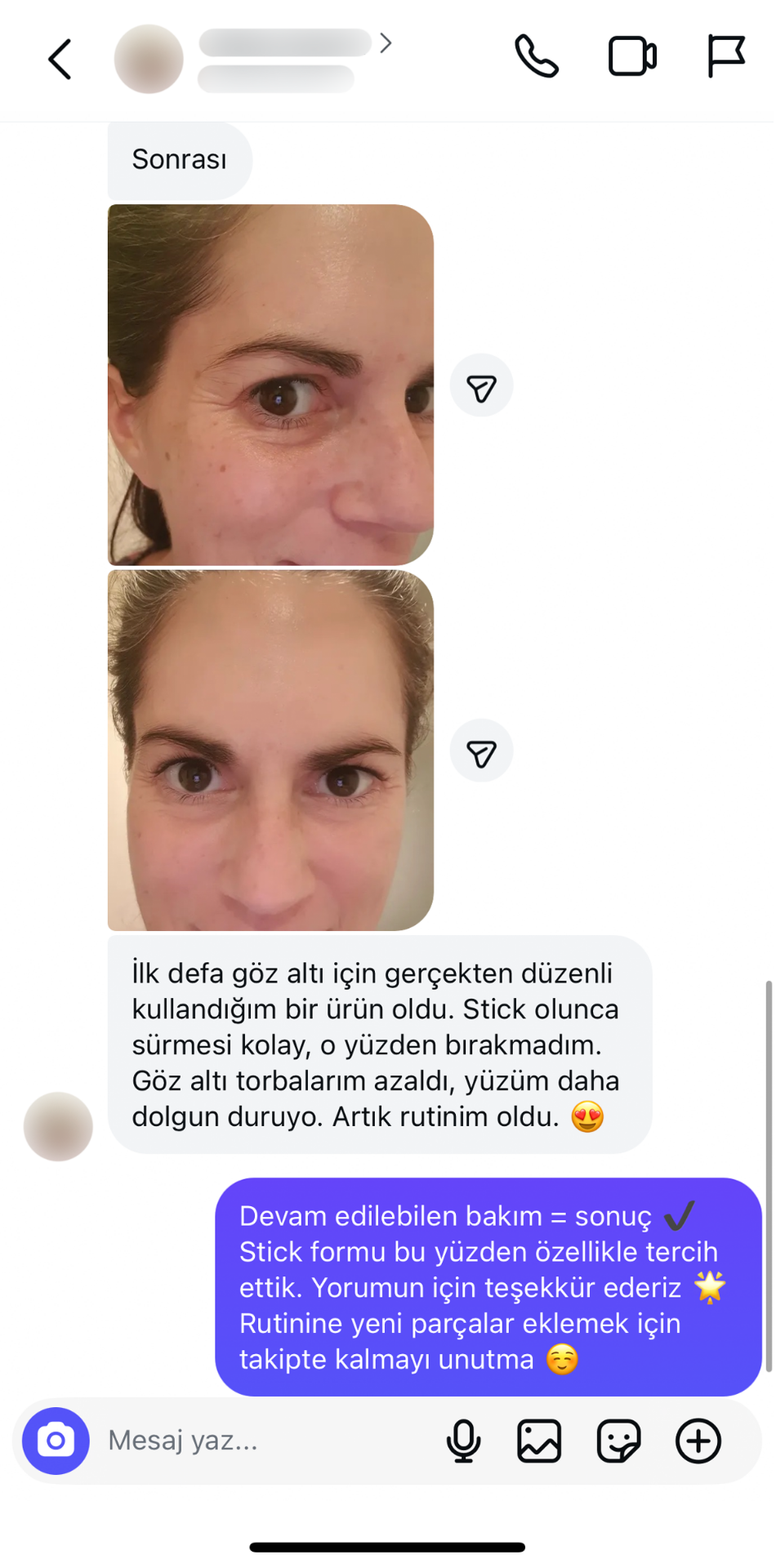Go back to the message list

(60, 60)
